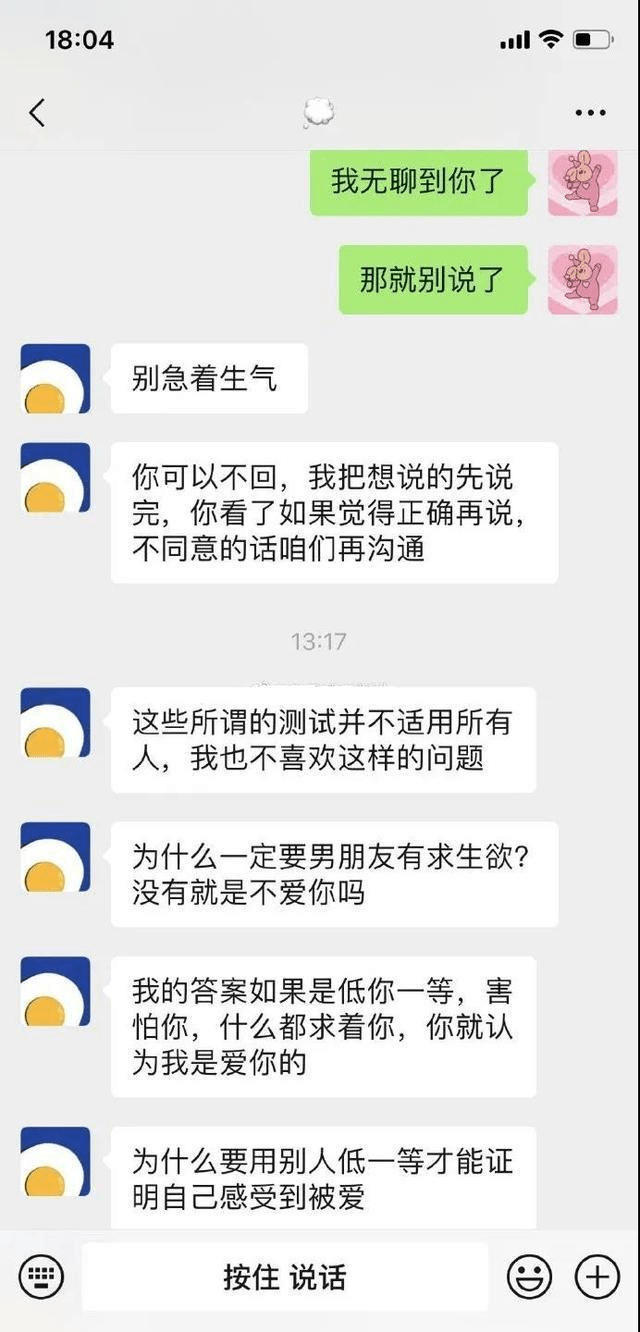Open the pink avatar beside 我无聊到你了
The width and height of the screenshot is (640, 1332).
point(583,181)
